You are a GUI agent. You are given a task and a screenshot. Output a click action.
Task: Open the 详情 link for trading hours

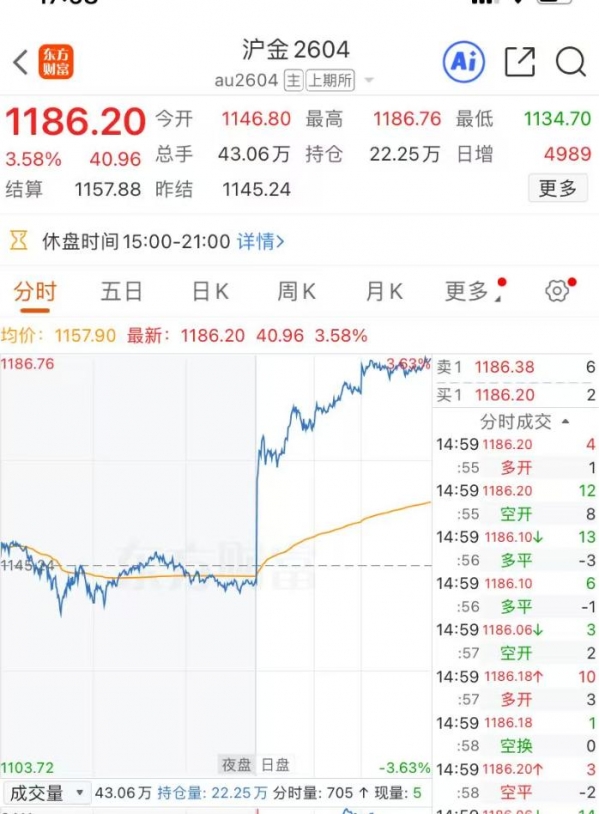tap(260, 241)
